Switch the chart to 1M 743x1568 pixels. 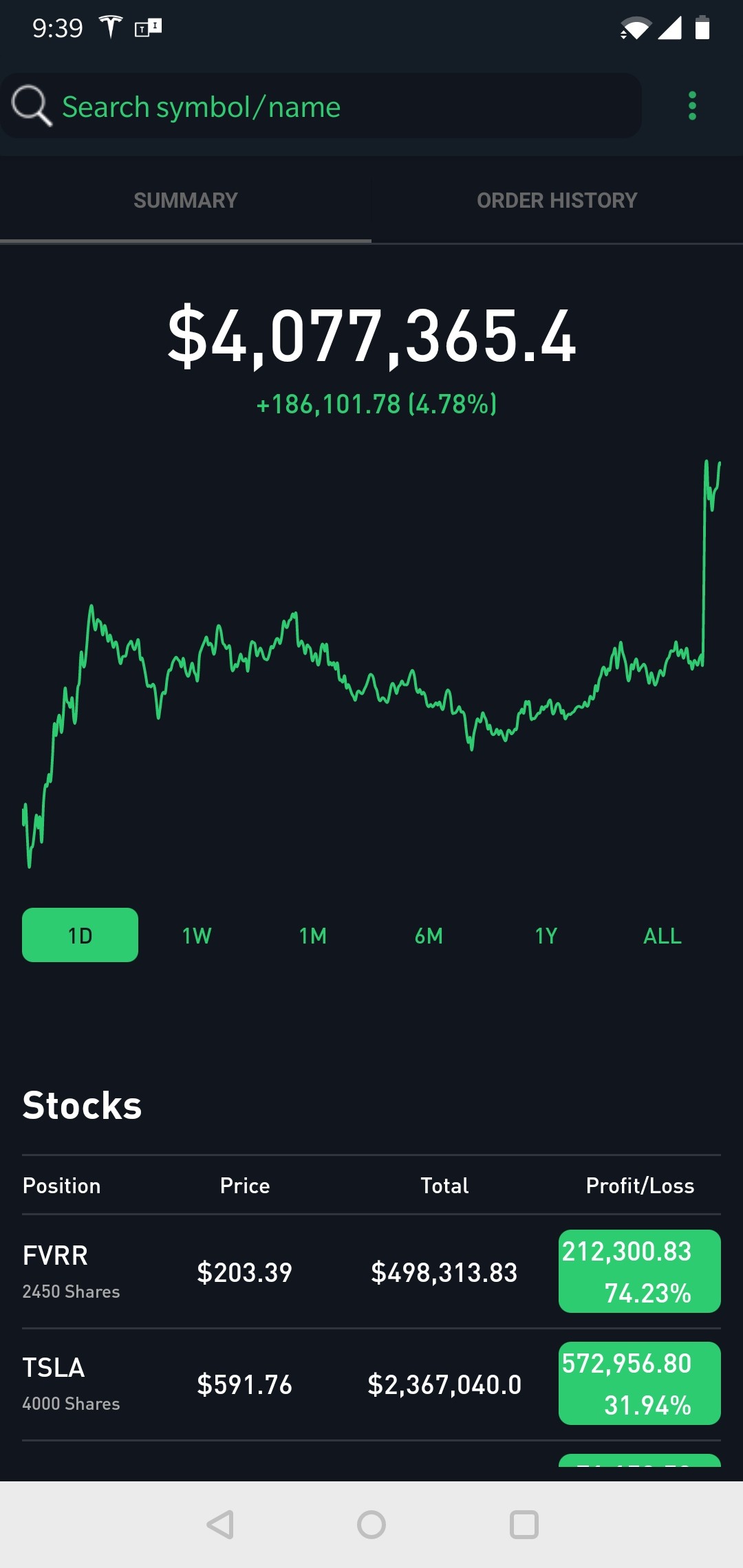(313, 935)
